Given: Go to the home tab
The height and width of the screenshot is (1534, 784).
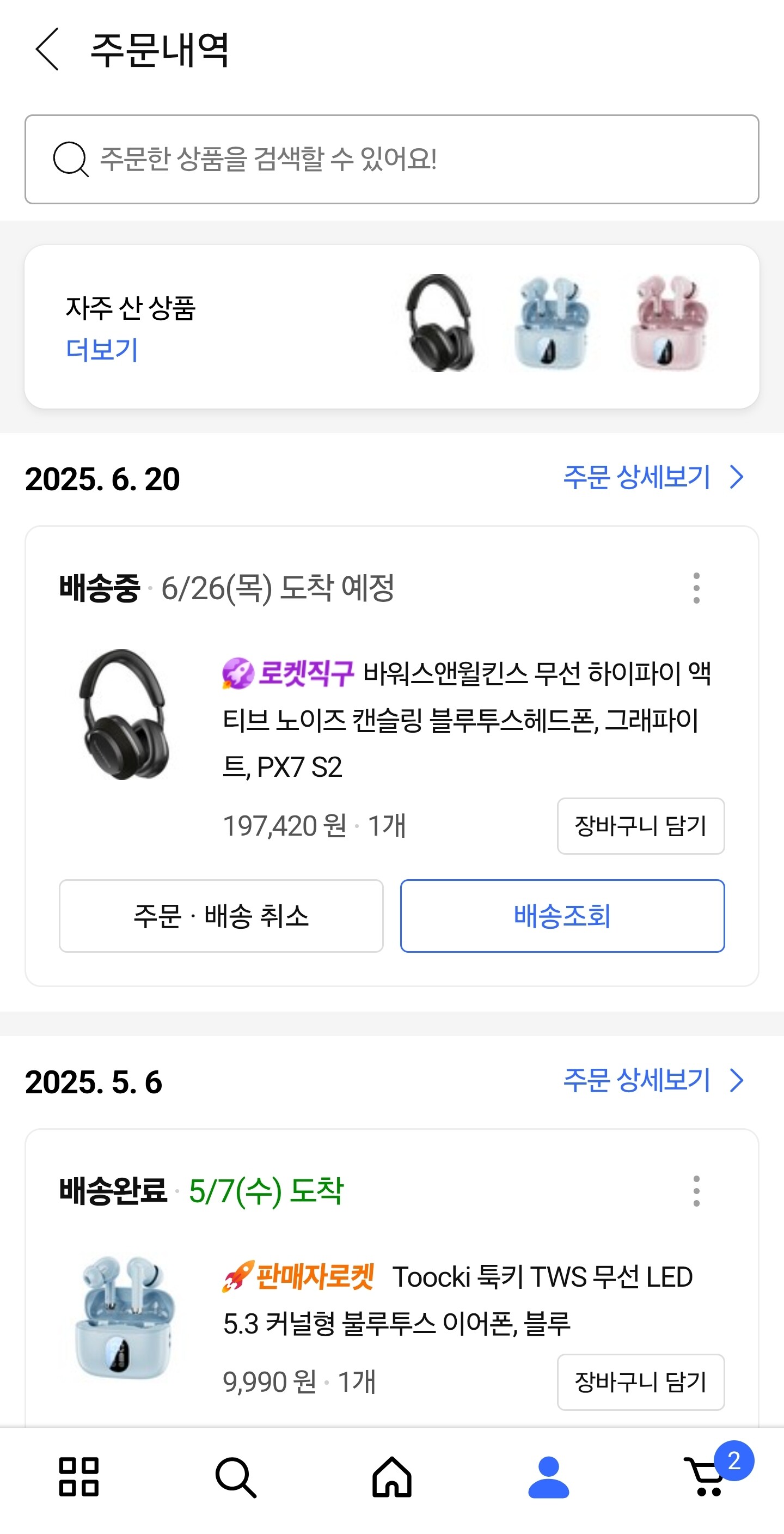Looking at the screenshot, I should pyautogui.click(x=391, y=1477).
